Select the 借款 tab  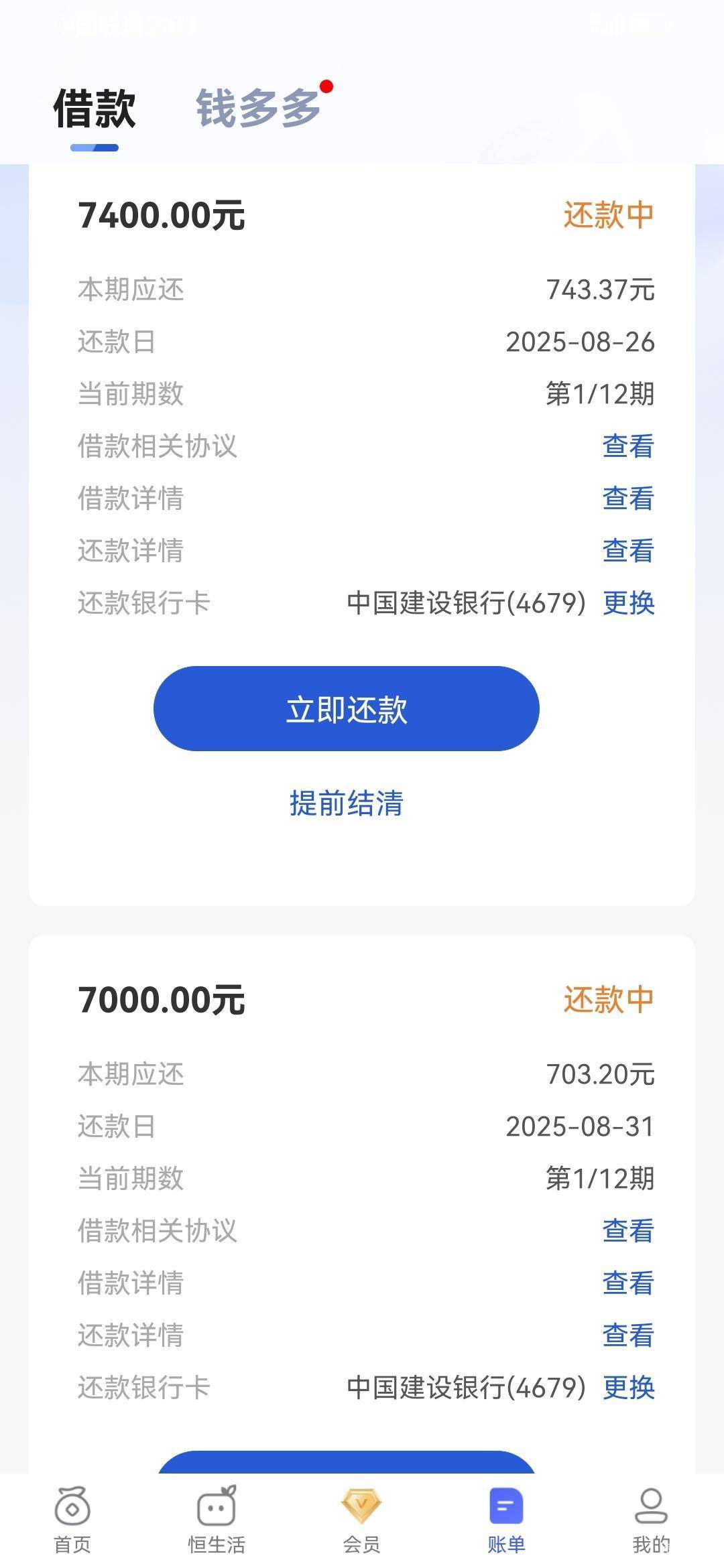95,108
